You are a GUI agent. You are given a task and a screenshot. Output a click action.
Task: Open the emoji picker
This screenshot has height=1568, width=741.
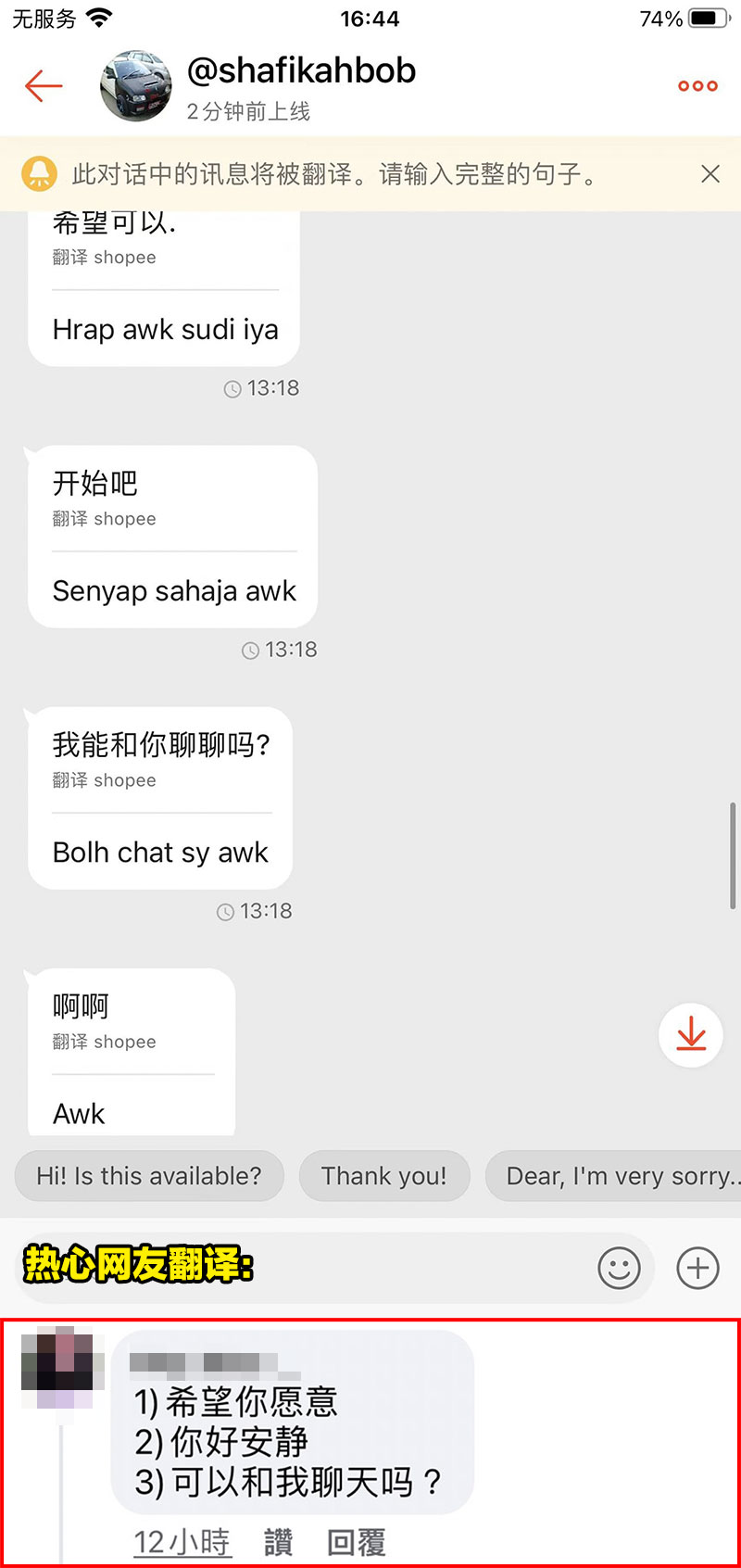[x=619, y=1268]
